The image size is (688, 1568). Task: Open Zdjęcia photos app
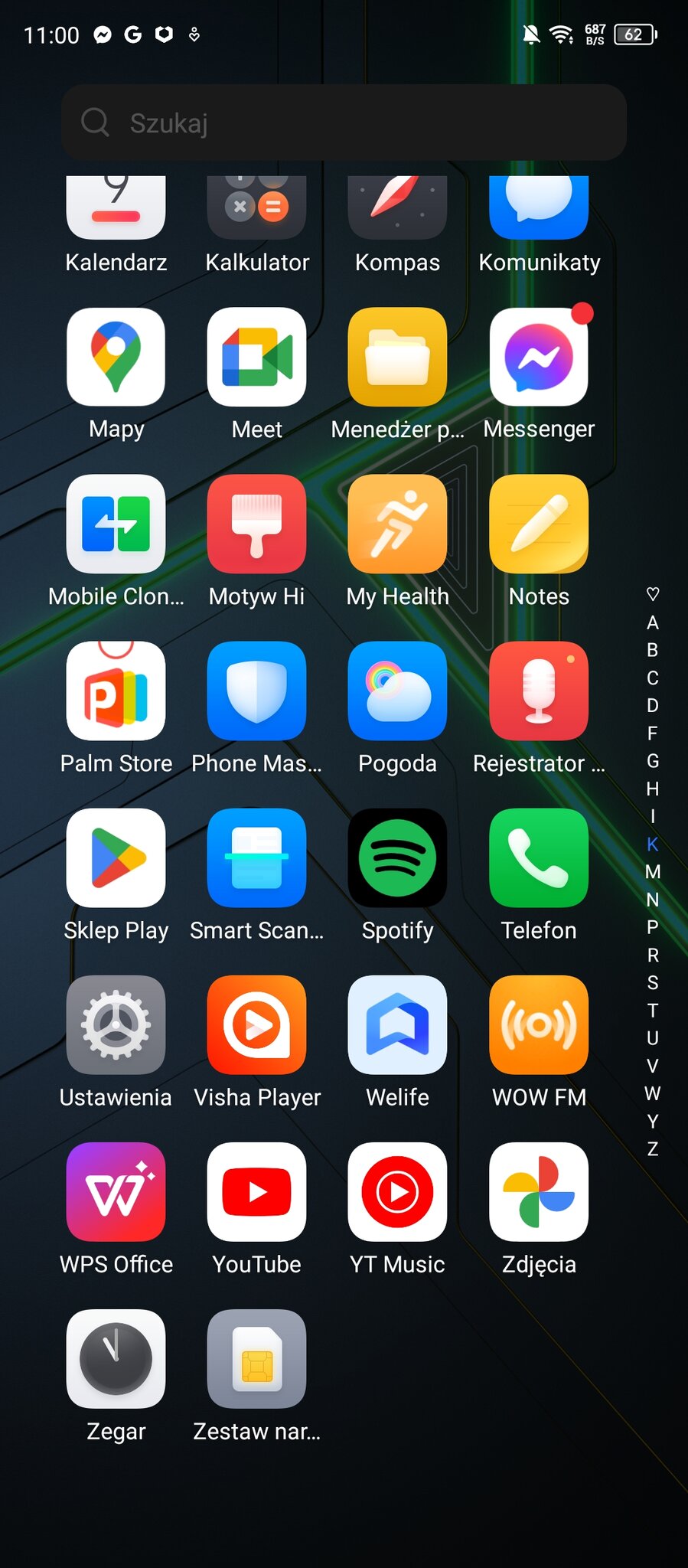click(x=538, y=1192)
